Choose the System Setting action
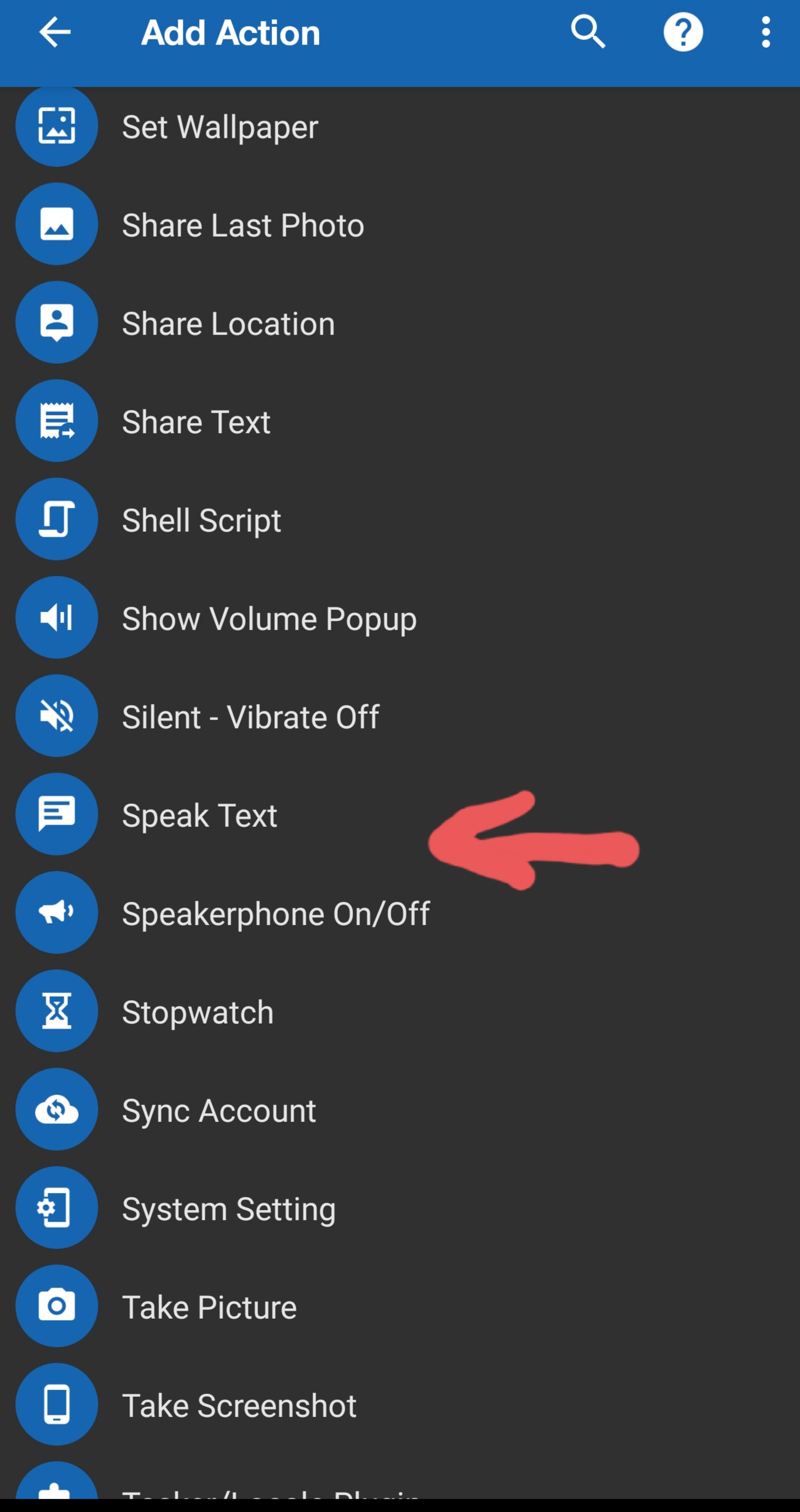 (228, 1208)
